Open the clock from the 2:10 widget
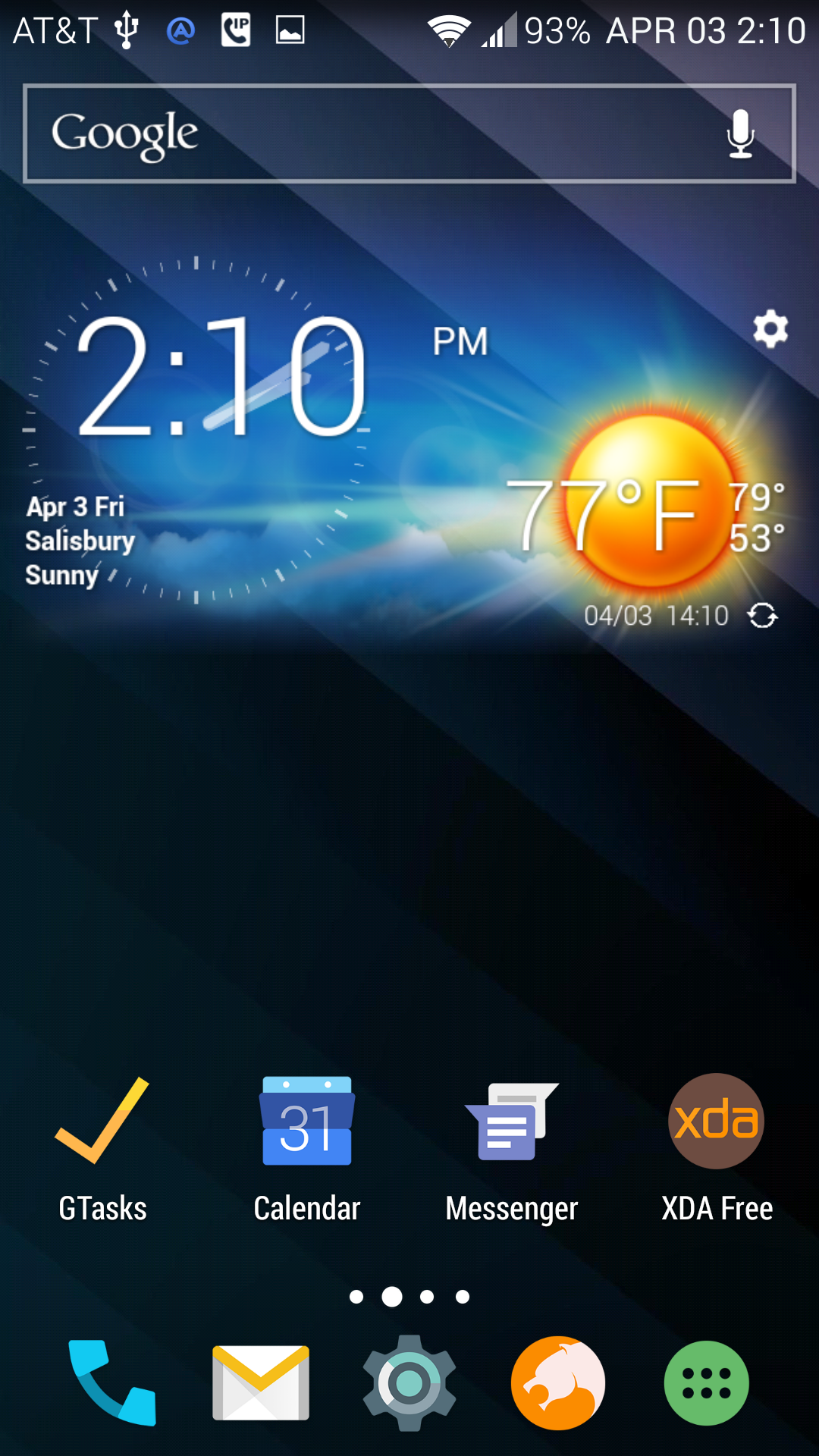This screenshot has width=819, height=1456. point(222,376)
